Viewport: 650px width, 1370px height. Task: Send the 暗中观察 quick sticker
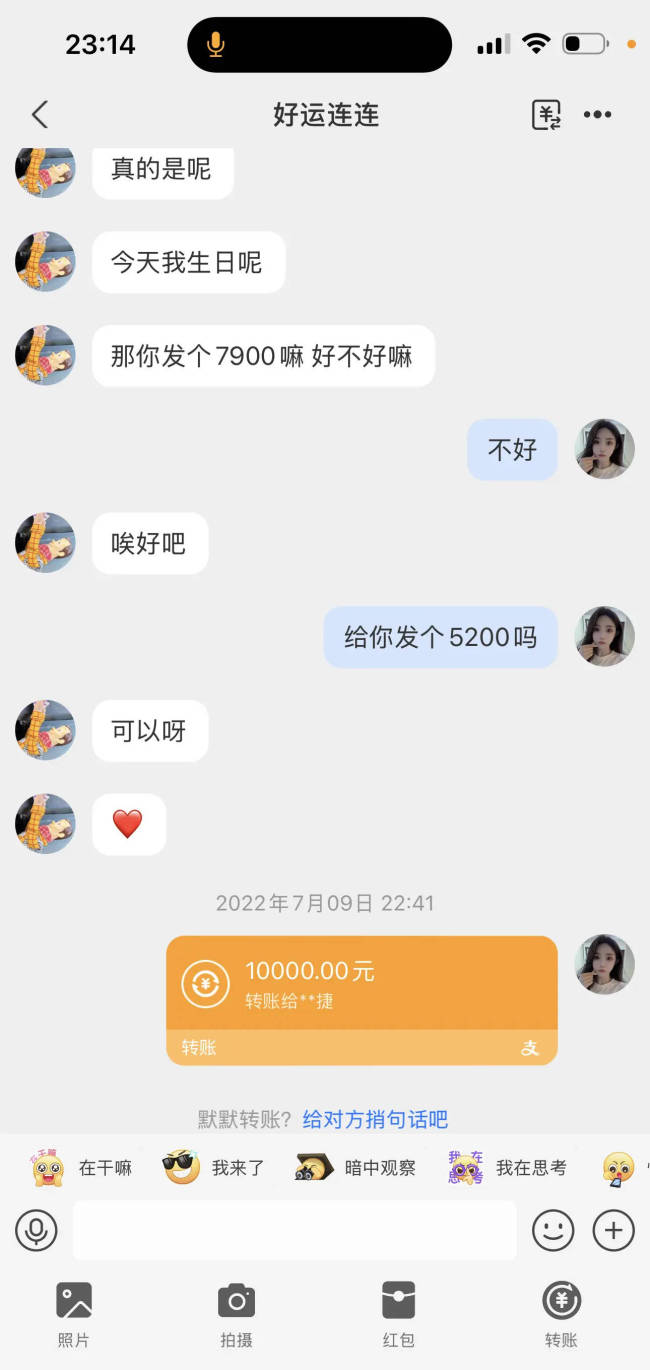click(x=356, y=1168)
